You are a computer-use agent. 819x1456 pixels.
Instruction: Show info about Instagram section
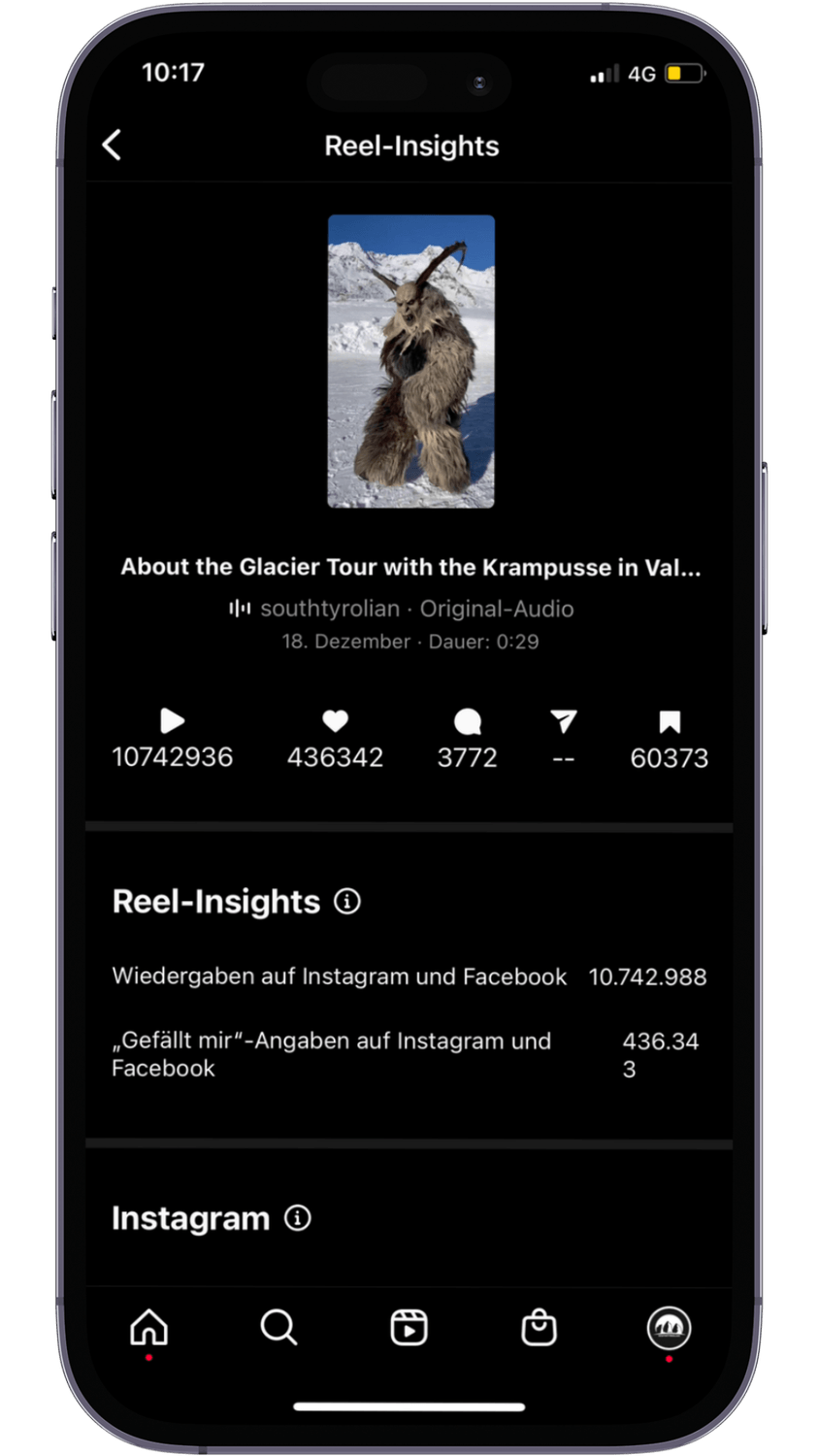tap(298, 1218)
